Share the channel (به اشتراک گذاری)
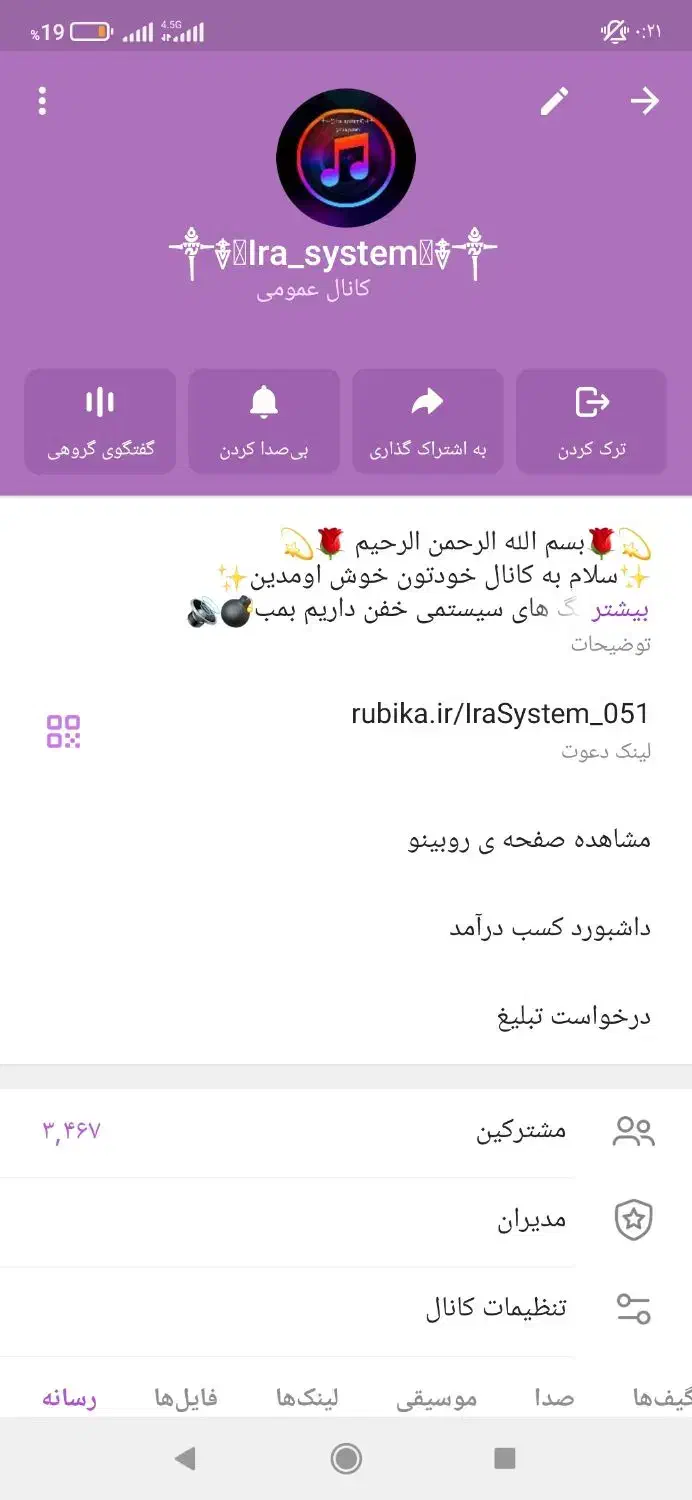This screenshot has width=692, height=1500. 428,421
